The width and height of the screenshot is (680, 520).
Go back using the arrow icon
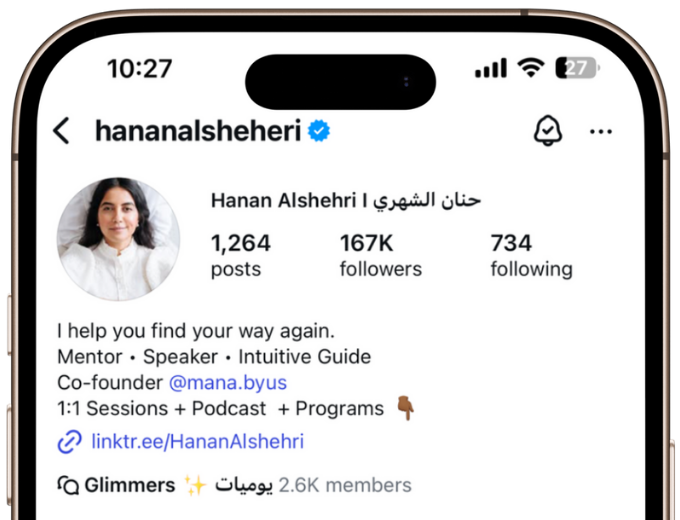pyautogui.click(x=62, y=131)
